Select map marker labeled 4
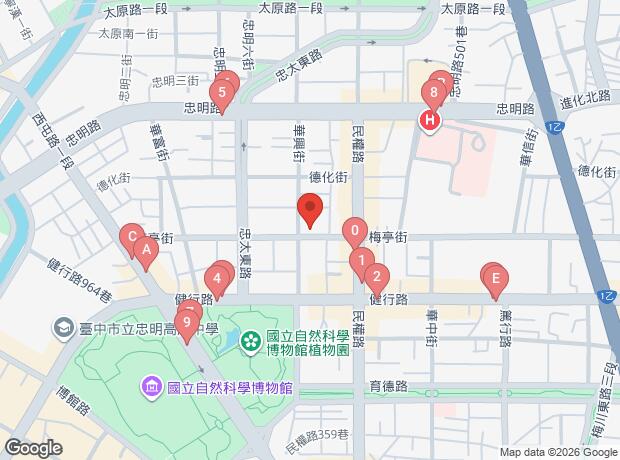The image size is (620, 460). click(217, 277)
